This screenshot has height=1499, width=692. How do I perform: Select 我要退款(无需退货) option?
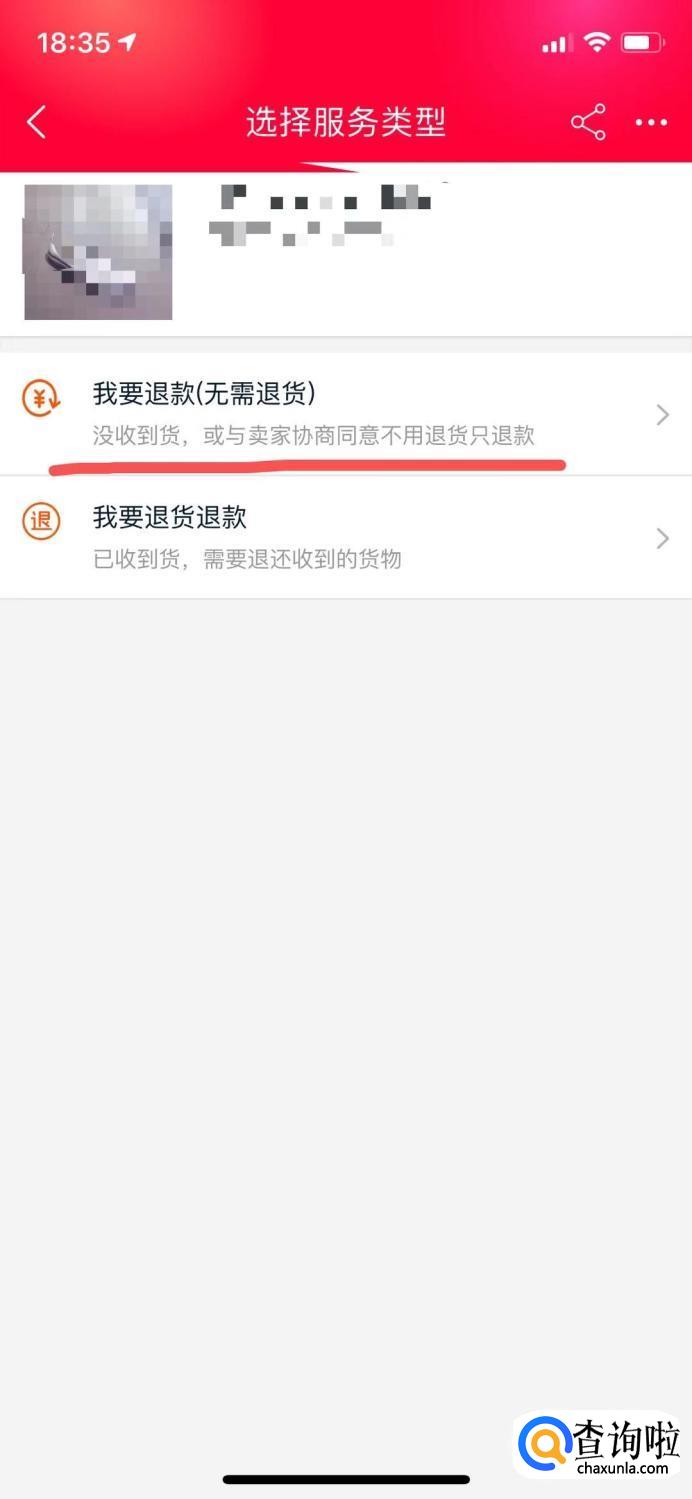(x=346, y=414)
